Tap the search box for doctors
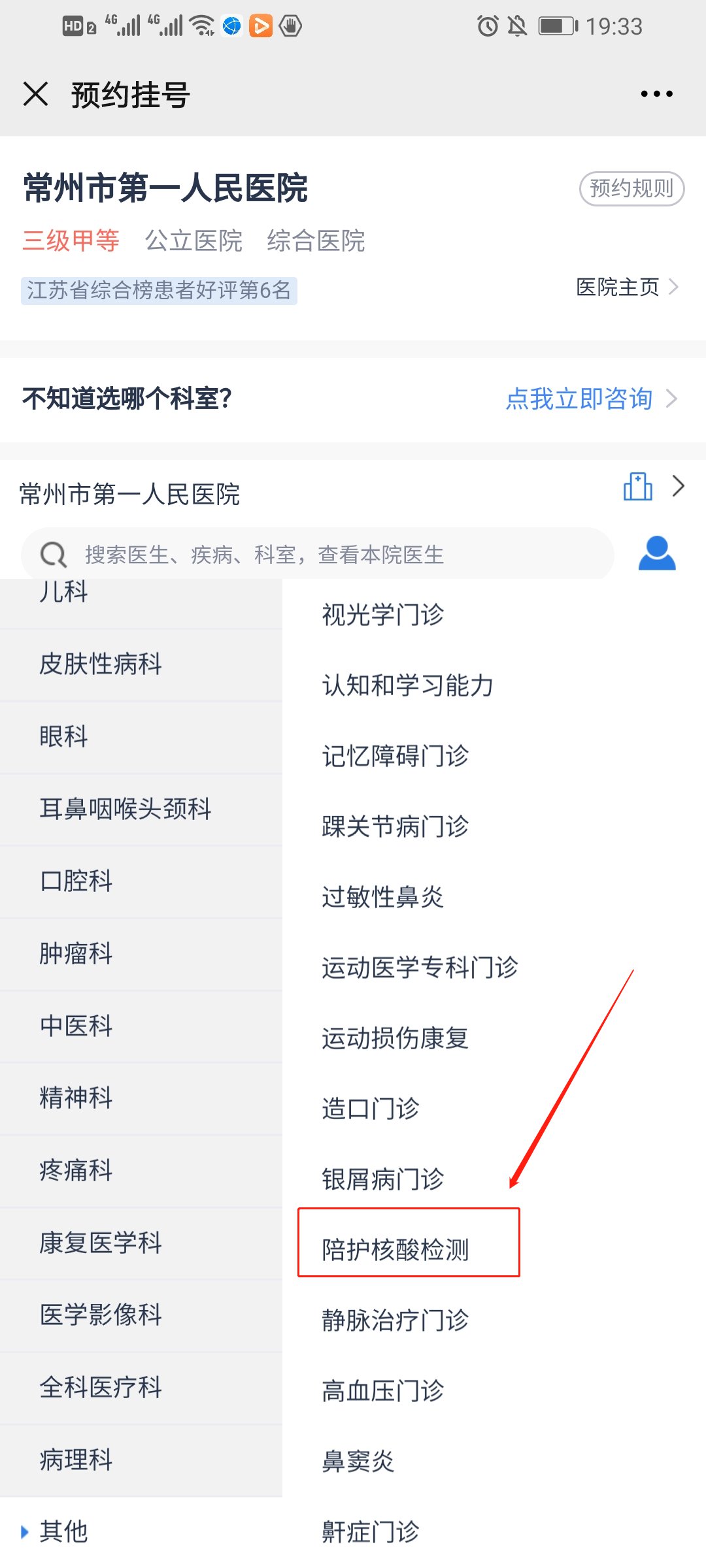 coord(318,555)
